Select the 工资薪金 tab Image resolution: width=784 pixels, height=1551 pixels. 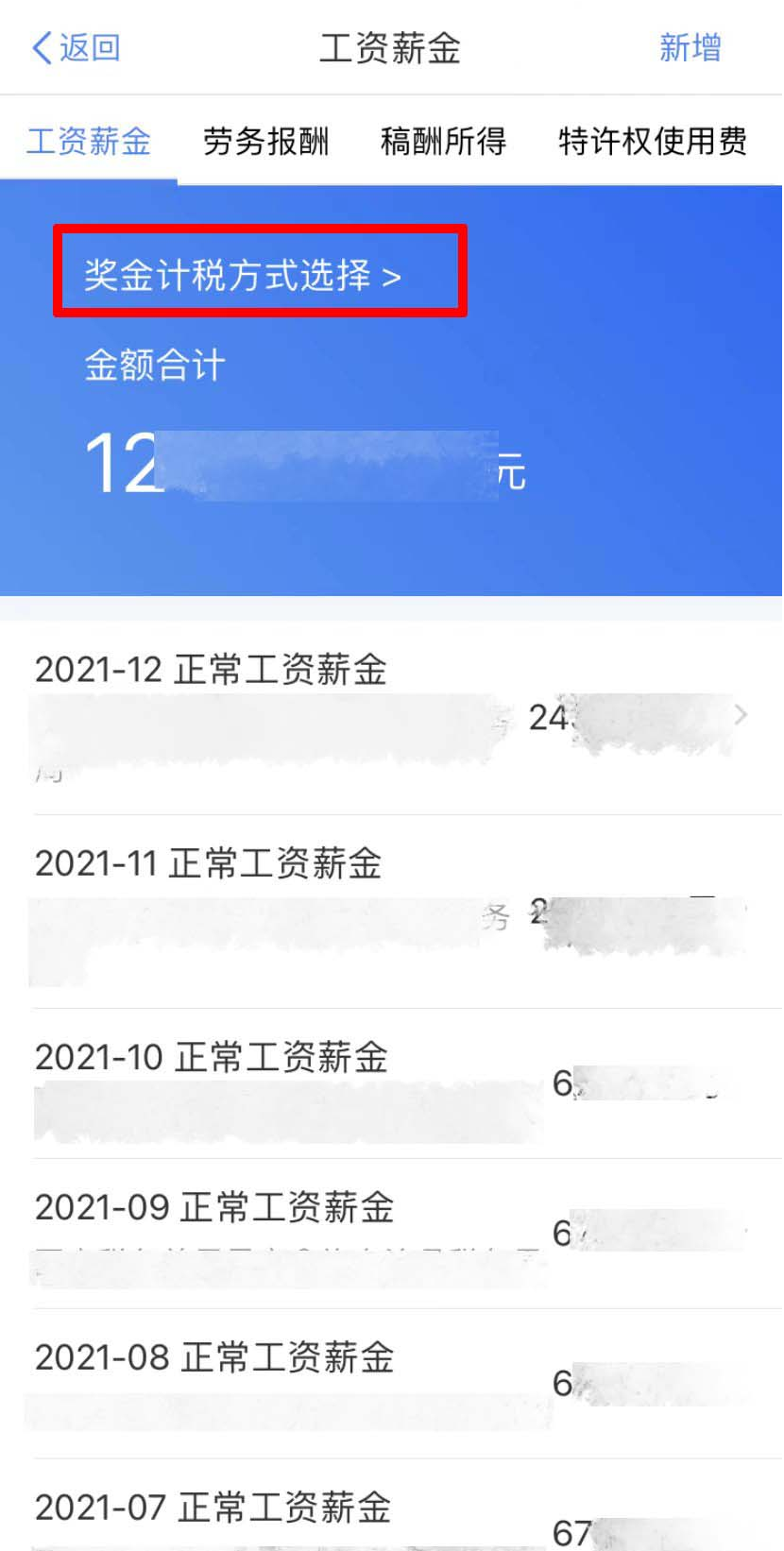point(89,142)
